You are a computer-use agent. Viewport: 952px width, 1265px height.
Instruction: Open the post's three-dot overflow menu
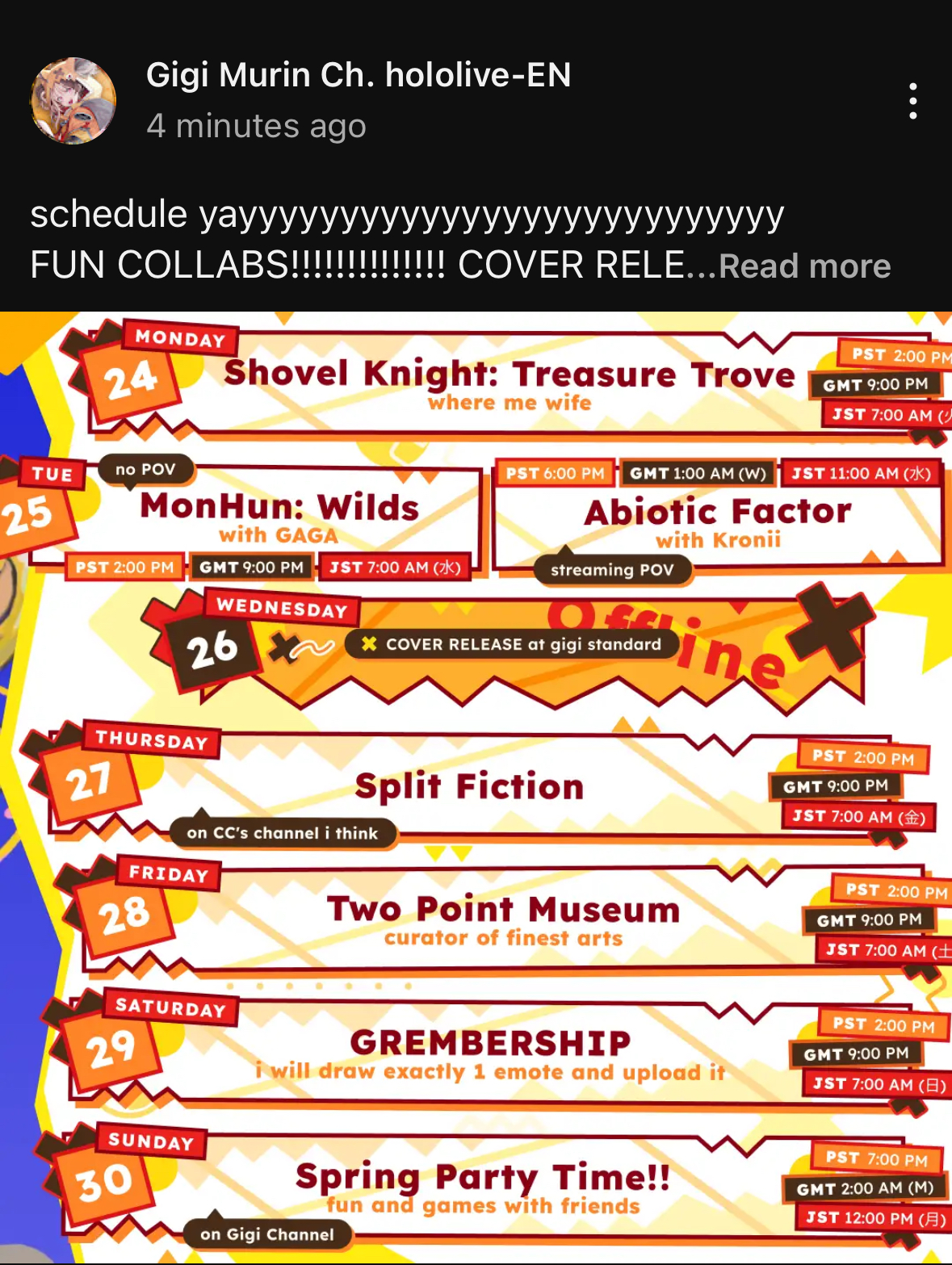[x=912, y=102]
